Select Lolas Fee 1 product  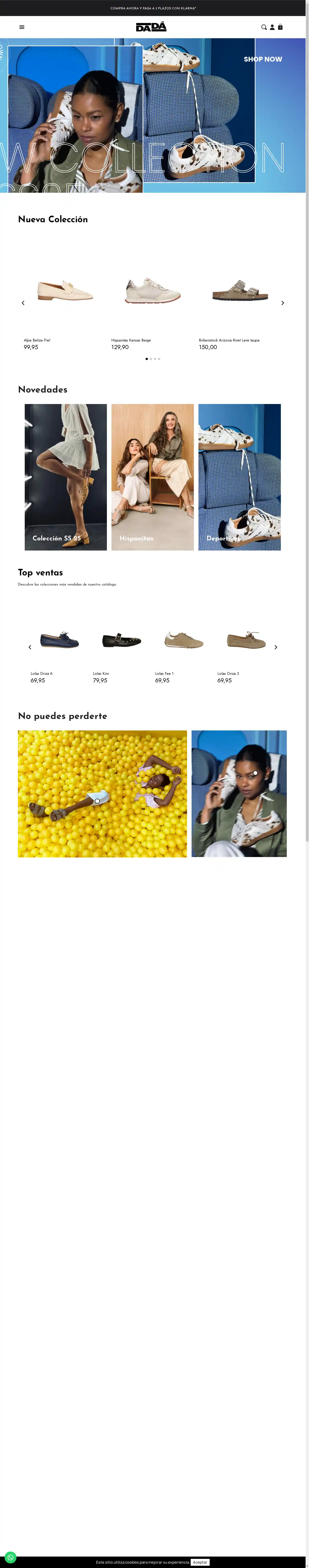[x=184, y=640]
